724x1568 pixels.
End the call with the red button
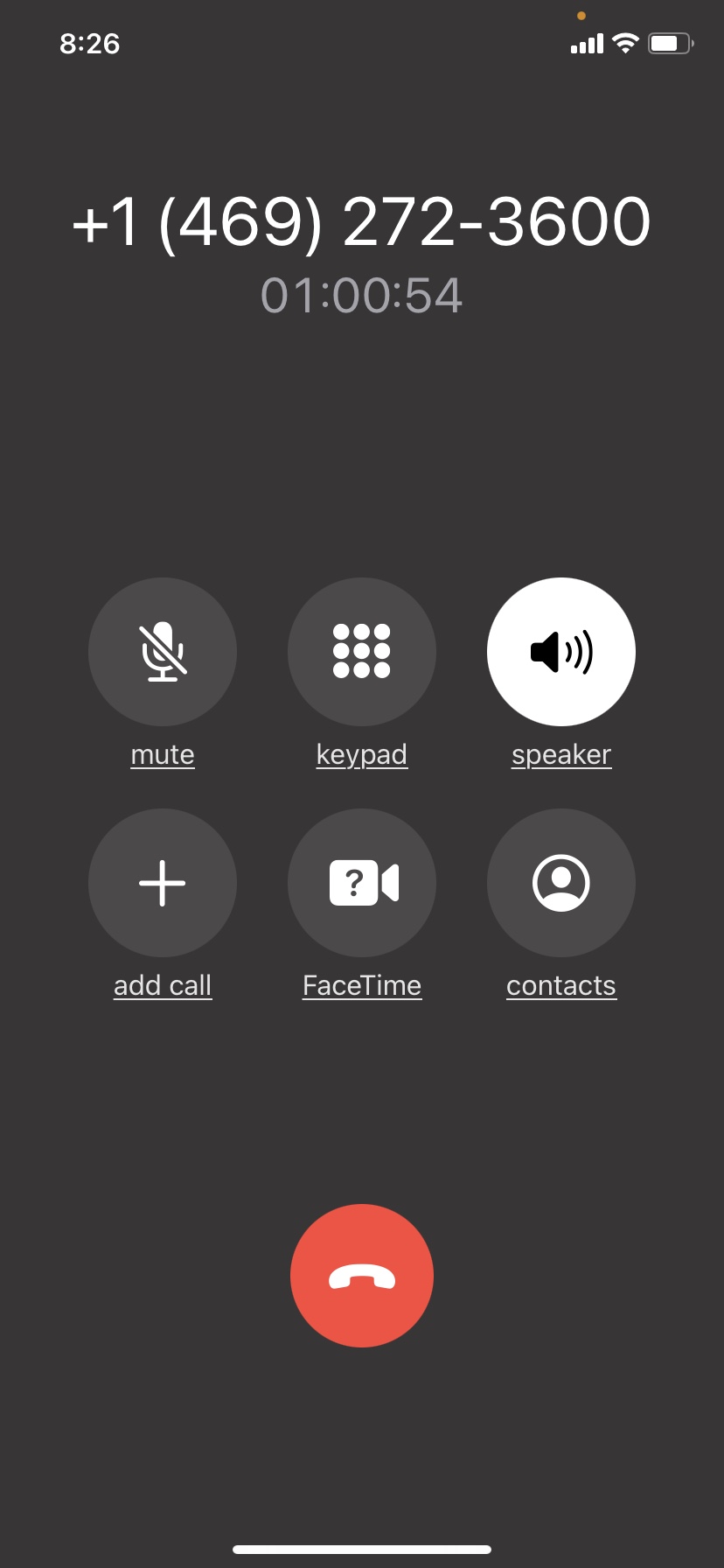(362, 1276)
